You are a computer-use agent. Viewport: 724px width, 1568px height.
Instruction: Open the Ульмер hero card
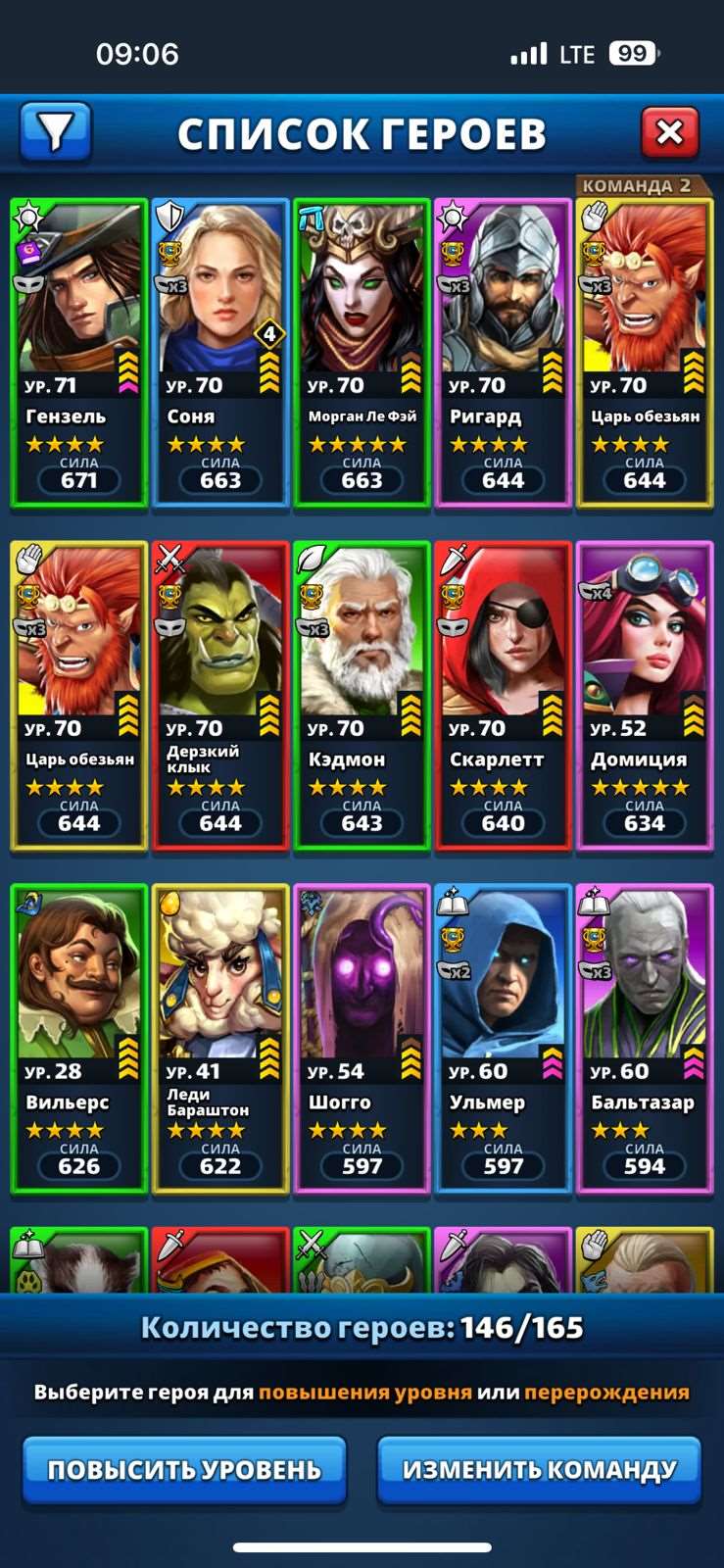coord(503,1039)
